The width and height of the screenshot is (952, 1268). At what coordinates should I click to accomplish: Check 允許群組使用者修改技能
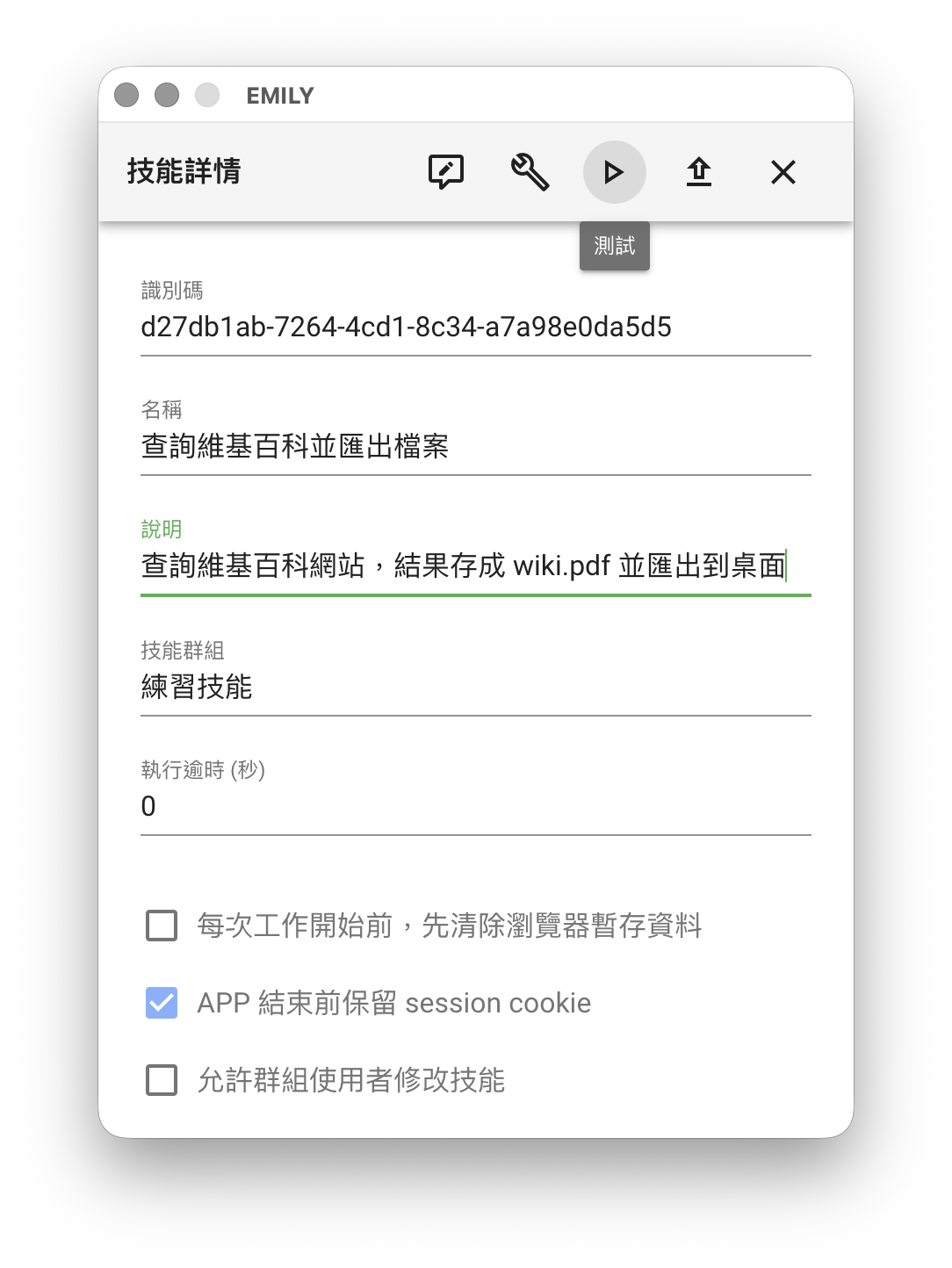[x=162, y=1080]
